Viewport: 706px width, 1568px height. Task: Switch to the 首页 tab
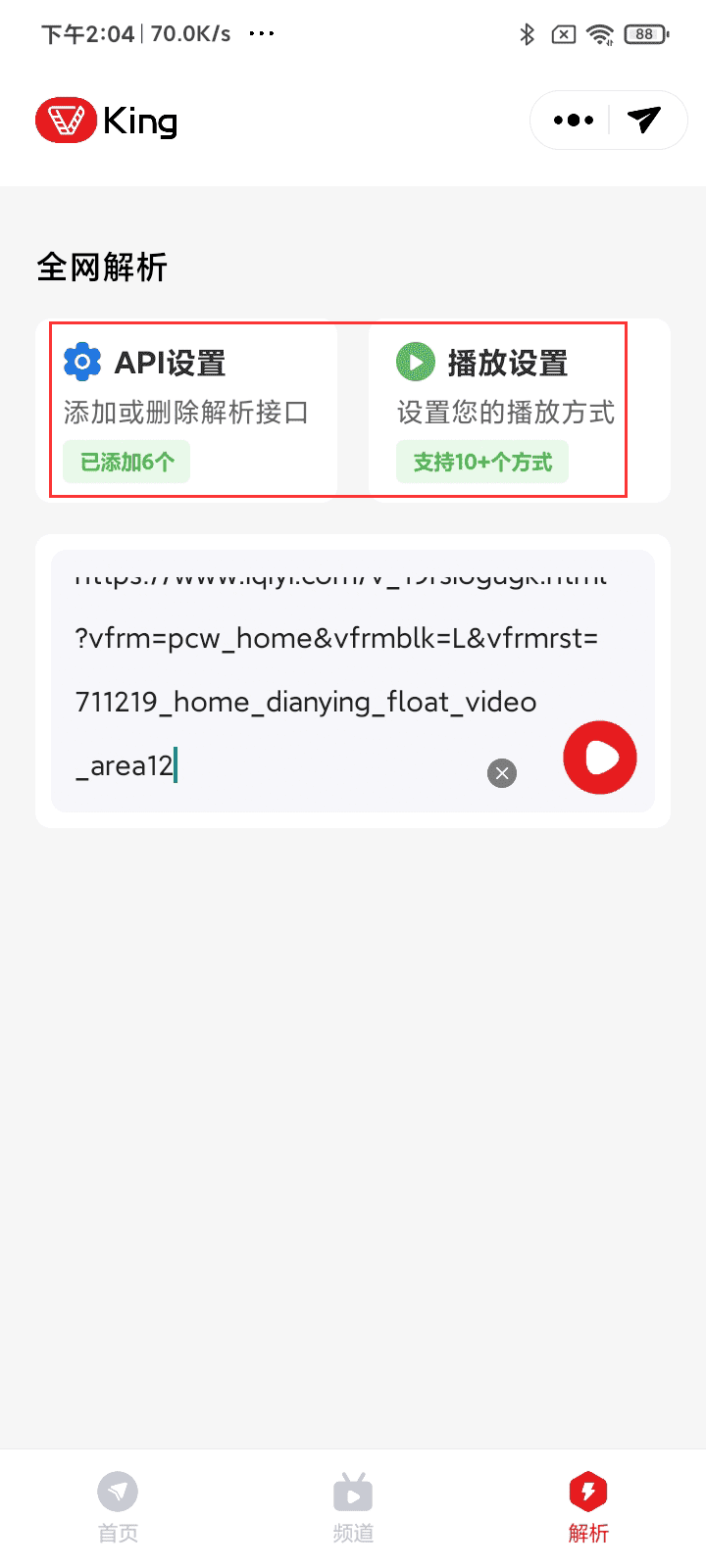pyautogui.click(x=118, y=1508)
